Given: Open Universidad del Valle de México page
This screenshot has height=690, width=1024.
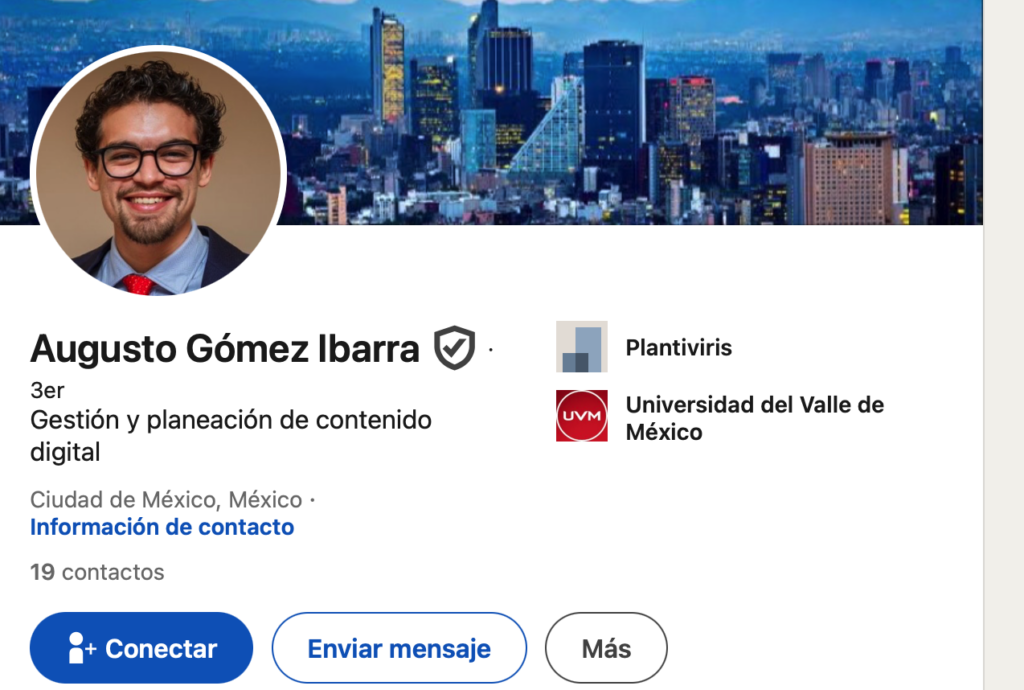Looking at the screenshot, I should pos(754,418).
